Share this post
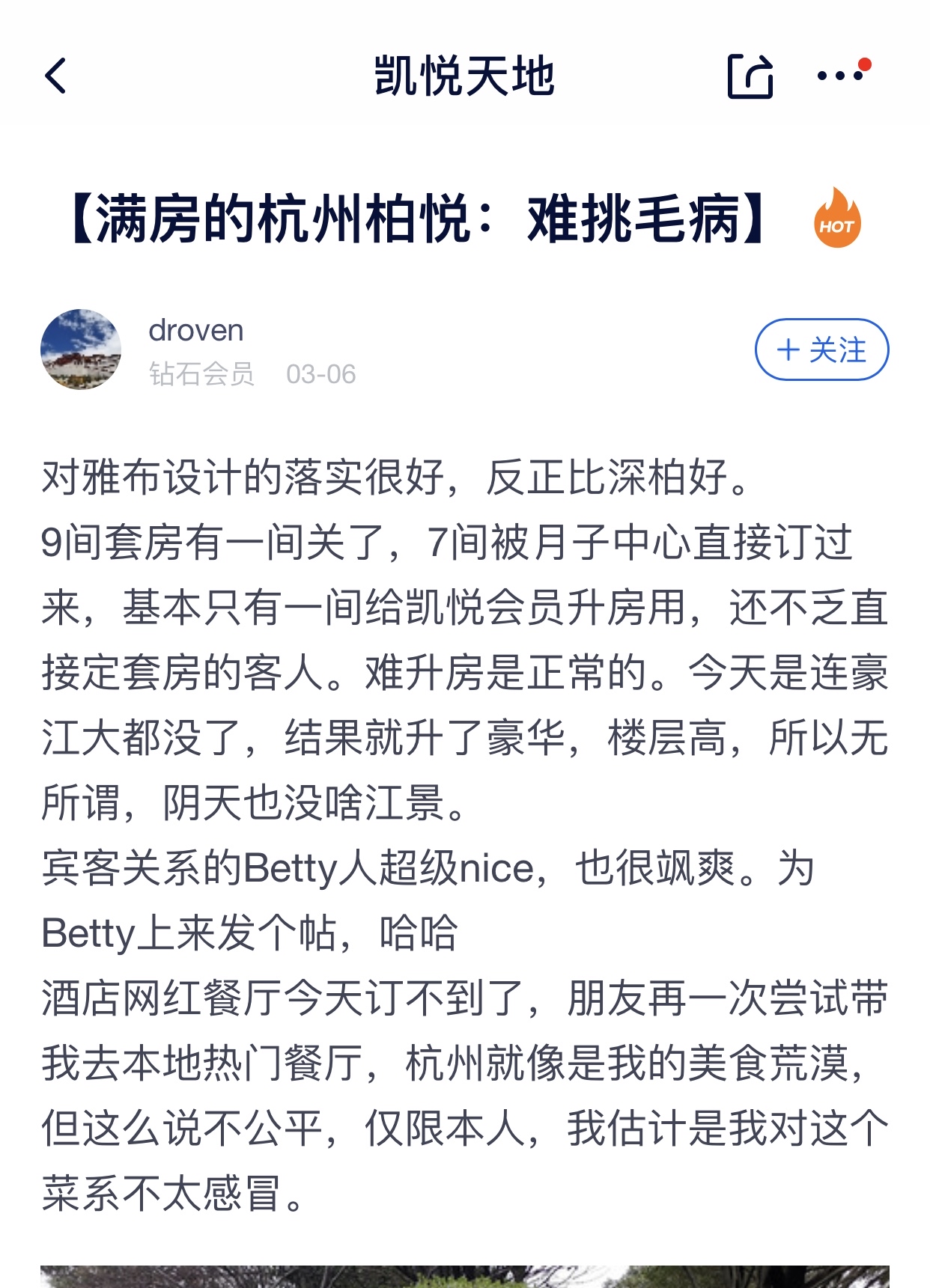930x1288 pixels. click(x=750, y=76)
